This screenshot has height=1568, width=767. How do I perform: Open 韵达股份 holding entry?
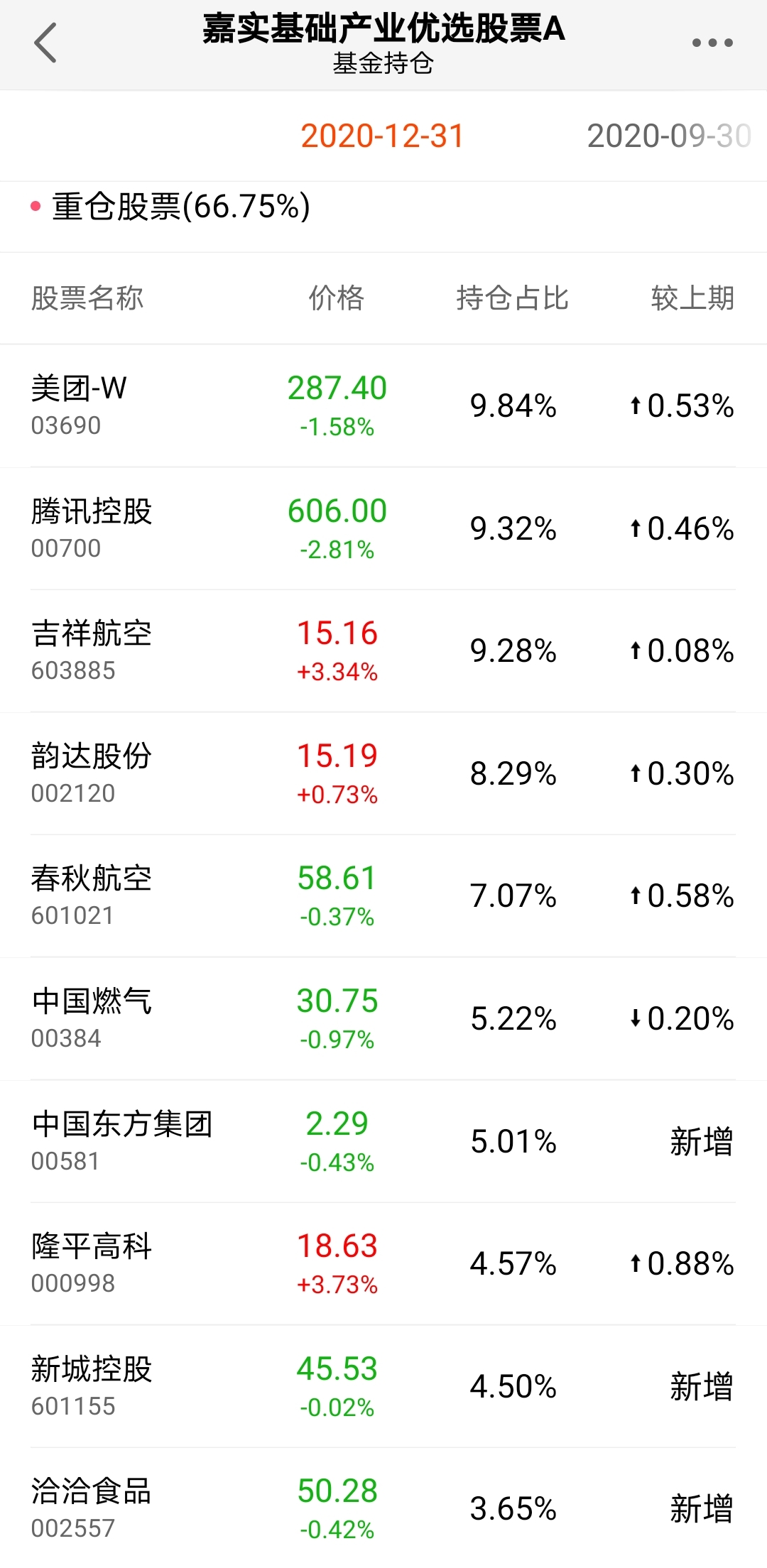click(x=383, y=774)
